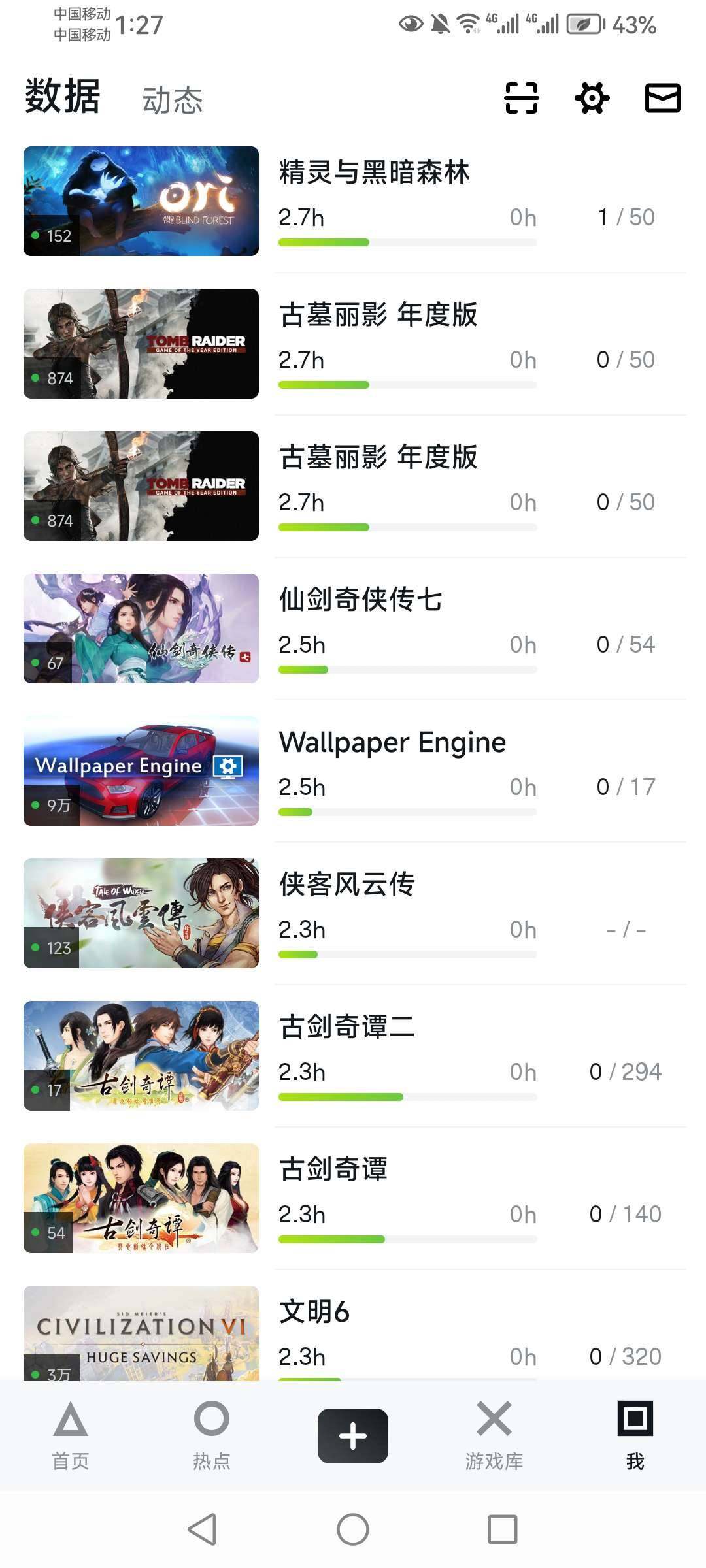Open the scan code icon
Viewport: 706px width, 1568px height.
tap(521, 98)
